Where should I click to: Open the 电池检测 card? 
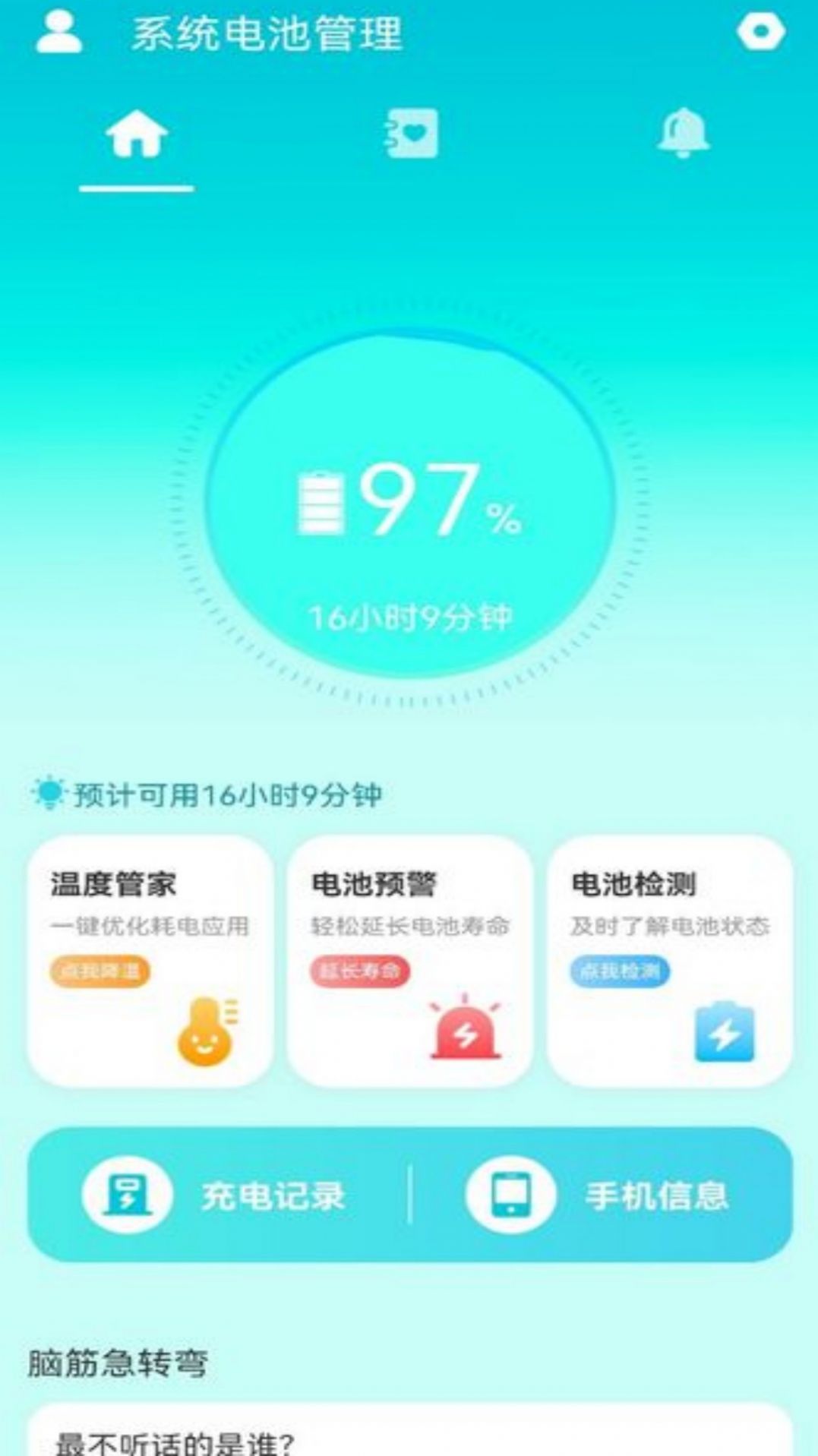(x=670, y=961)
